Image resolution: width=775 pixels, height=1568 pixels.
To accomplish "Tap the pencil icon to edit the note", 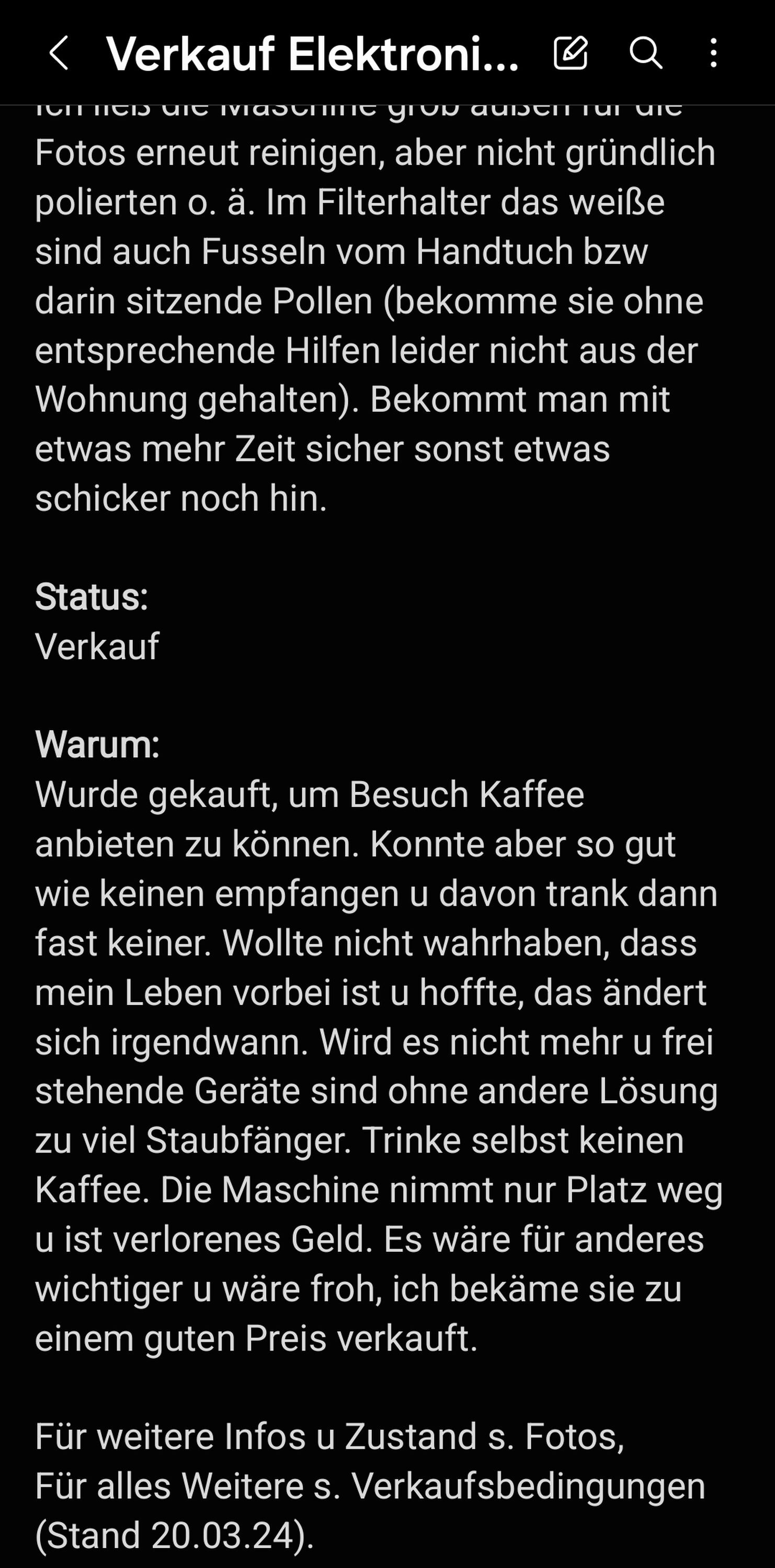I will (571, 53).
